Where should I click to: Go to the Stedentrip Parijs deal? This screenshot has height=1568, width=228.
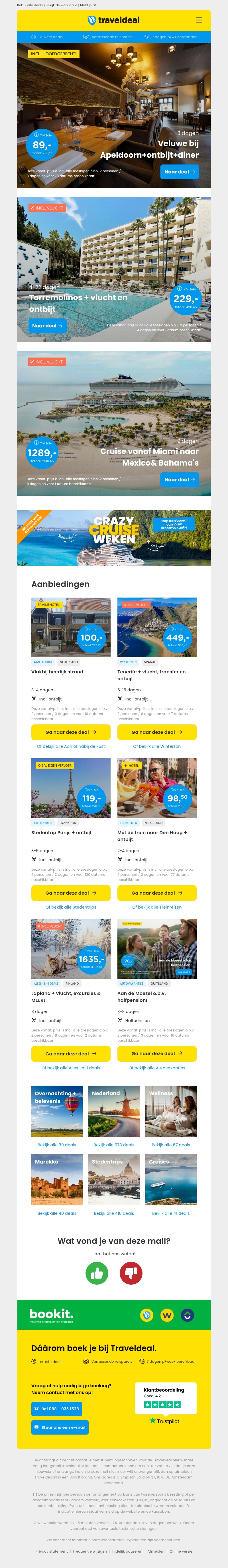pyautogui.click(x=70, y=893)
